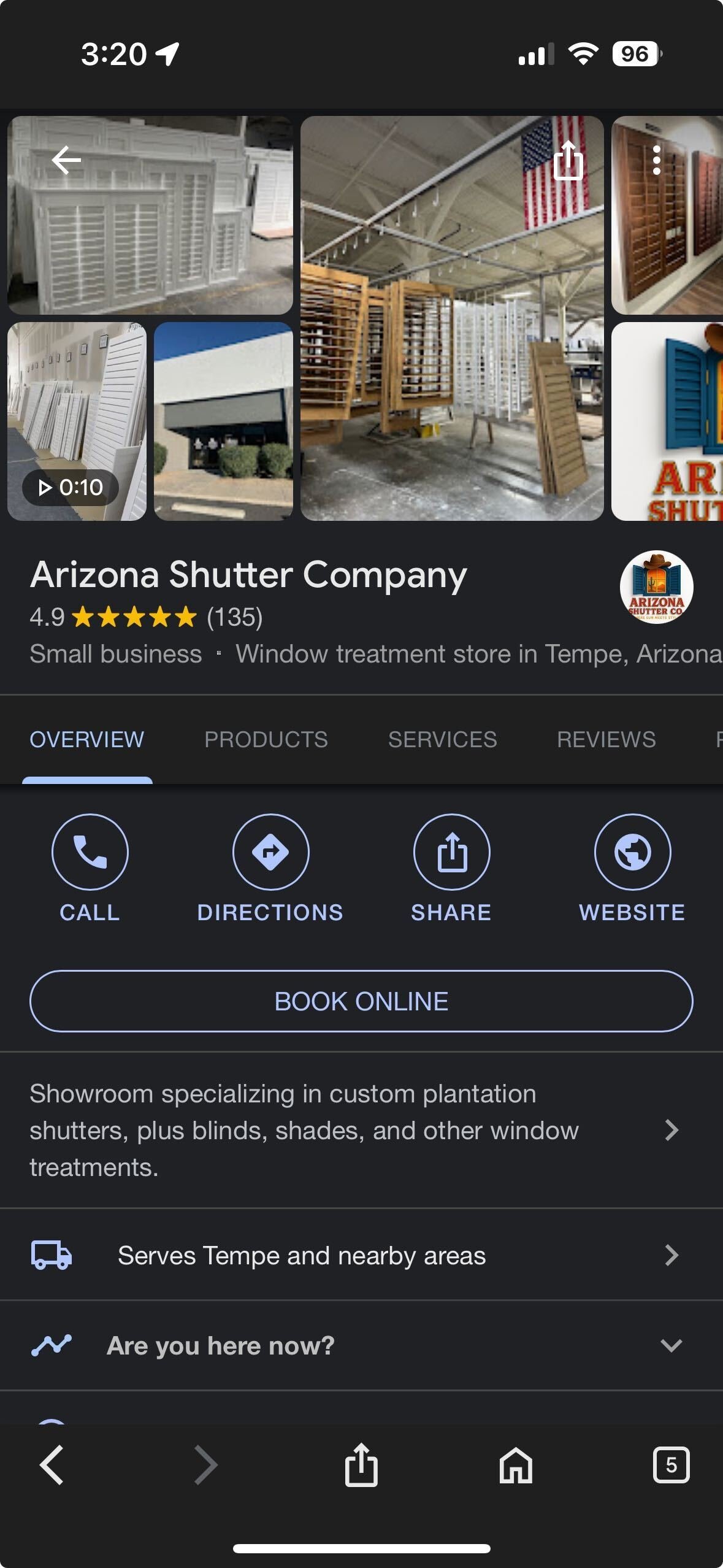Tap the Share button in action row

[451, 868]
